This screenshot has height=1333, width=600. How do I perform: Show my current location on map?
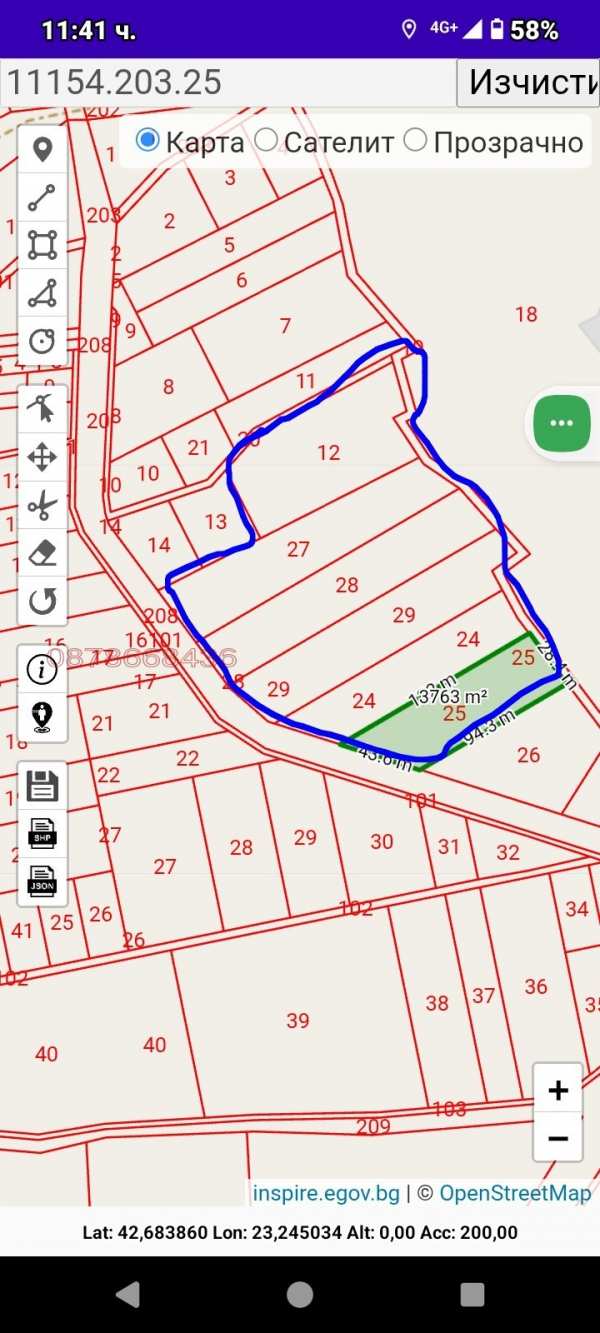coord(42,717)
